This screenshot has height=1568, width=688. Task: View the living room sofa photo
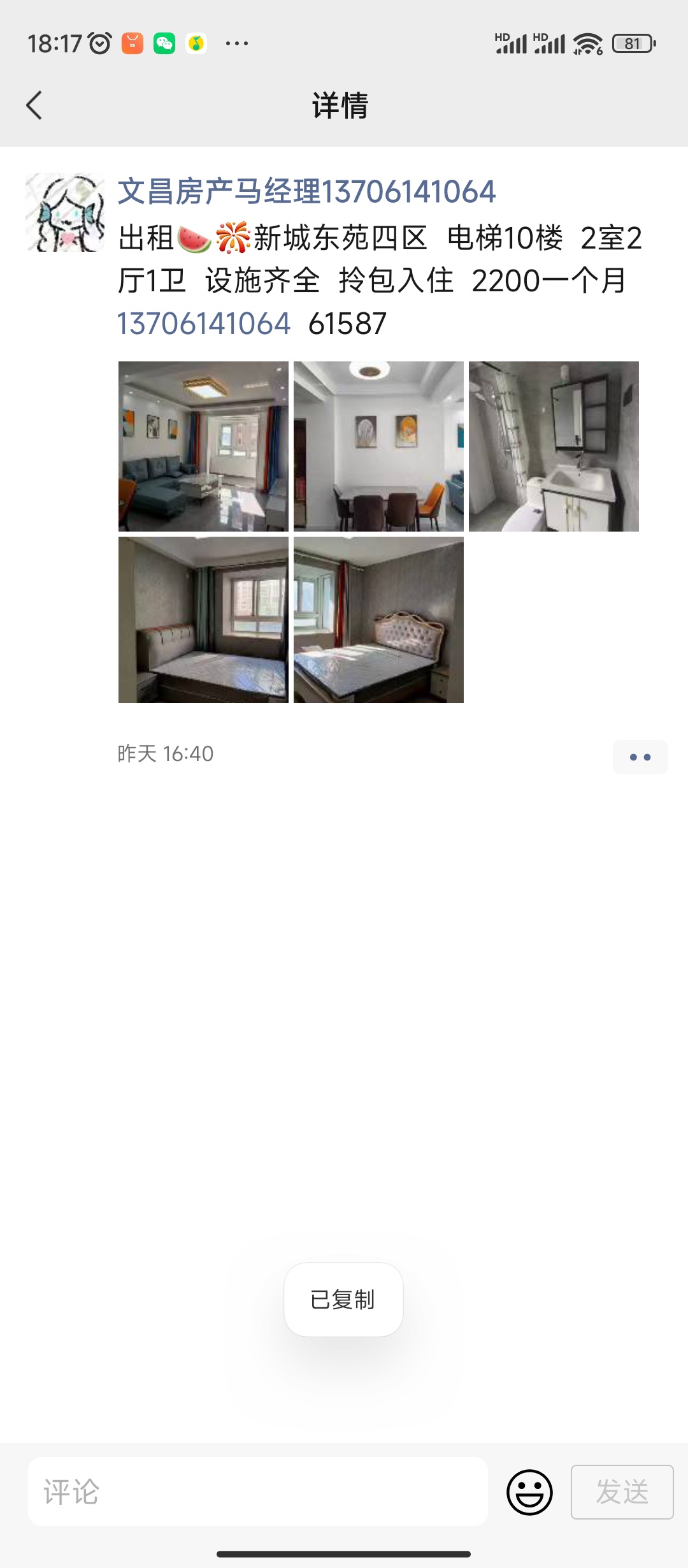tap(203, 446)
